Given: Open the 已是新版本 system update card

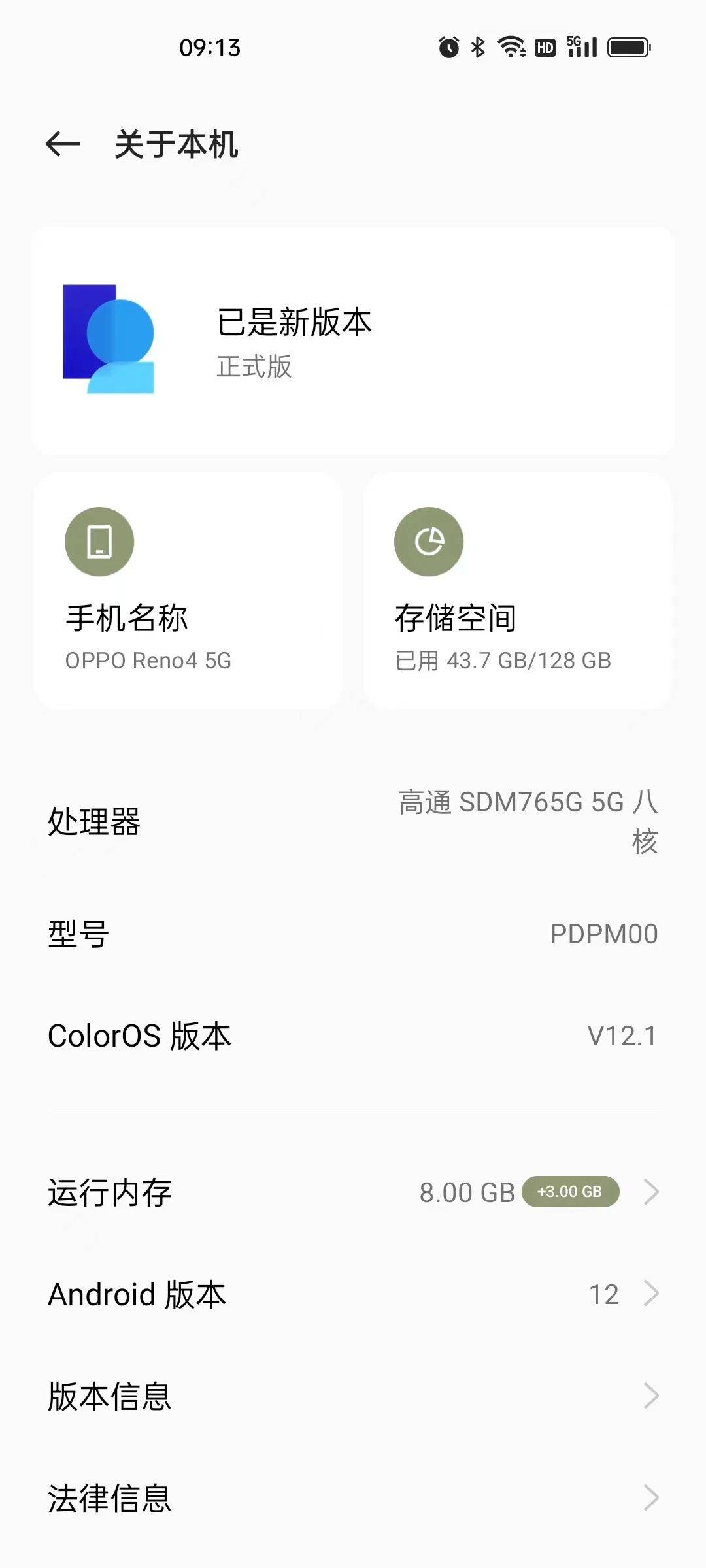Looking at the screenshot, I should [x=353, y=340].
